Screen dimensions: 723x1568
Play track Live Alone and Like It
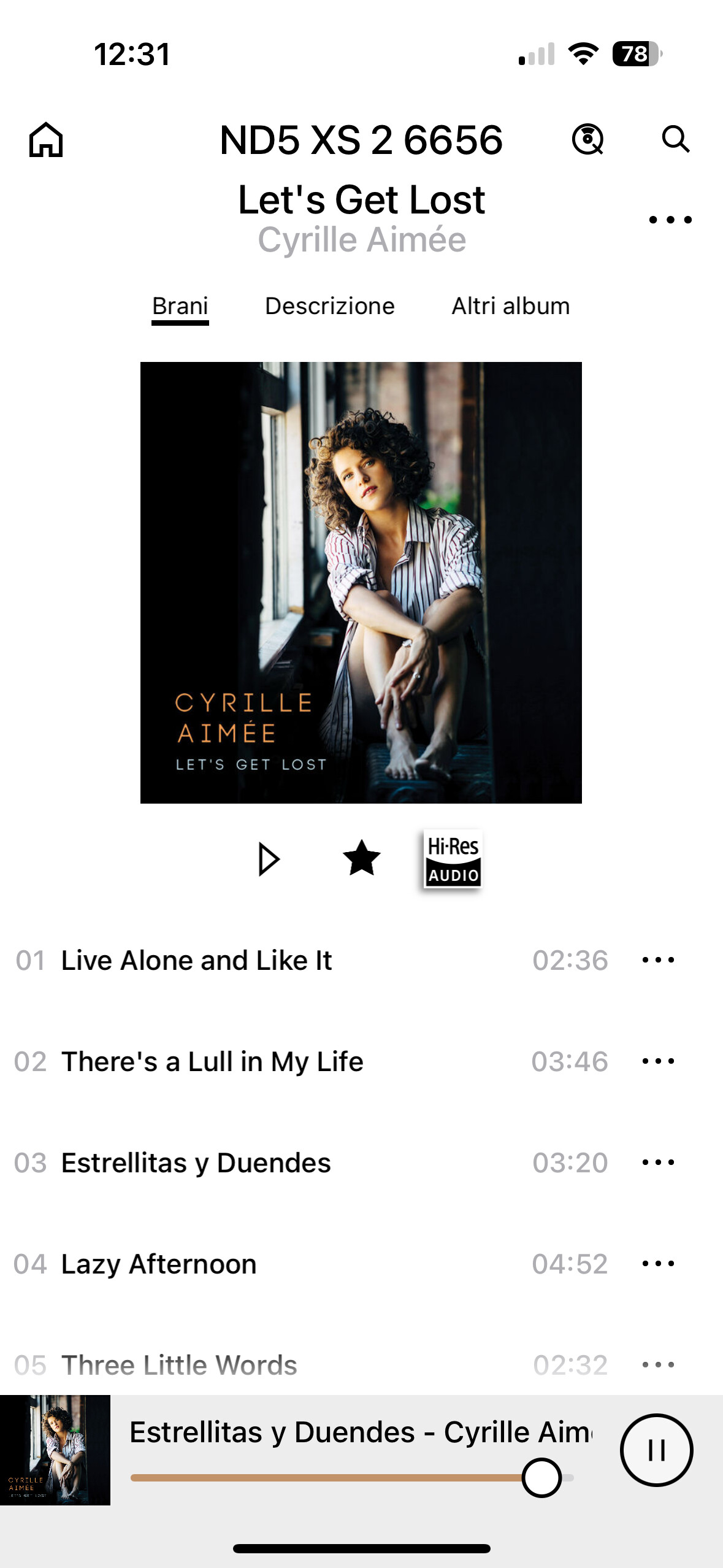196,960
